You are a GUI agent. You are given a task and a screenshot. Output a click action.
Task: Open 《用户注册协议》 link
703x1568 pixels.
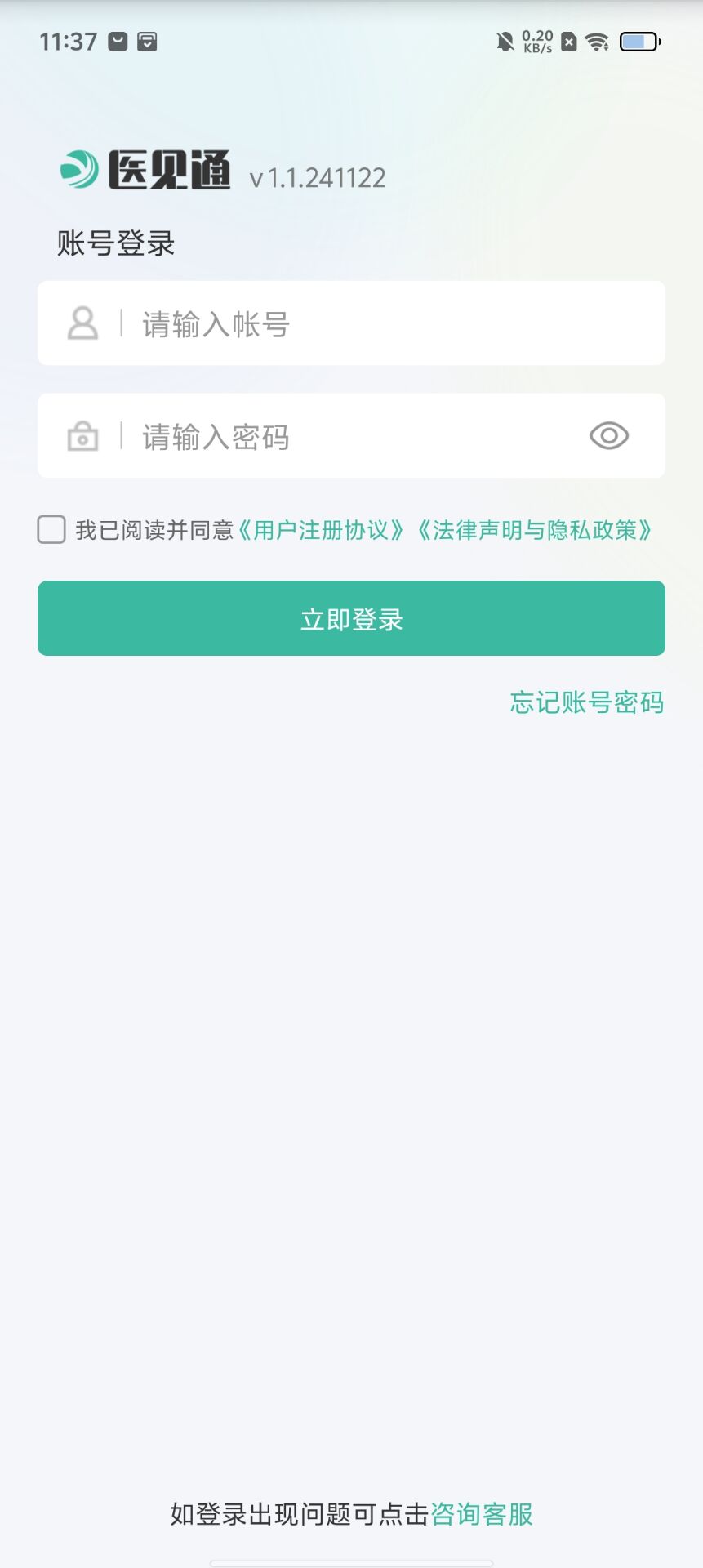coord(322,530)
